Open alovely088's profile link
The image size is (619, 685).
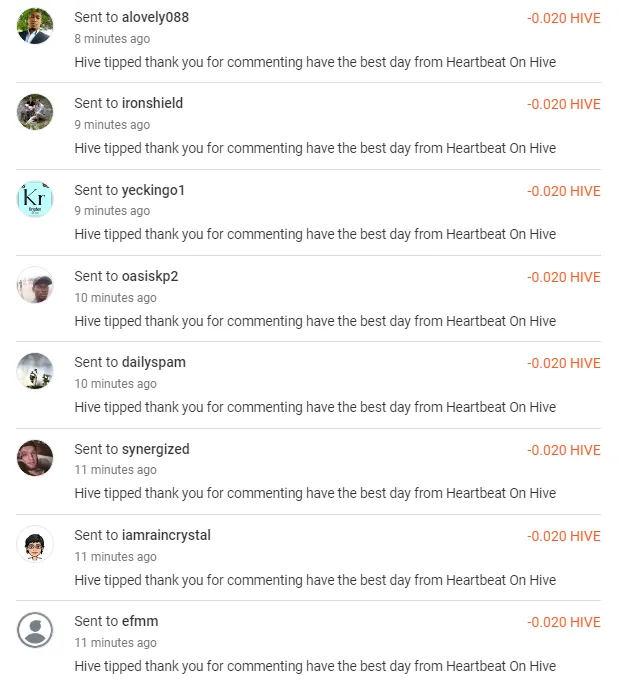click(x=155, y=17)
